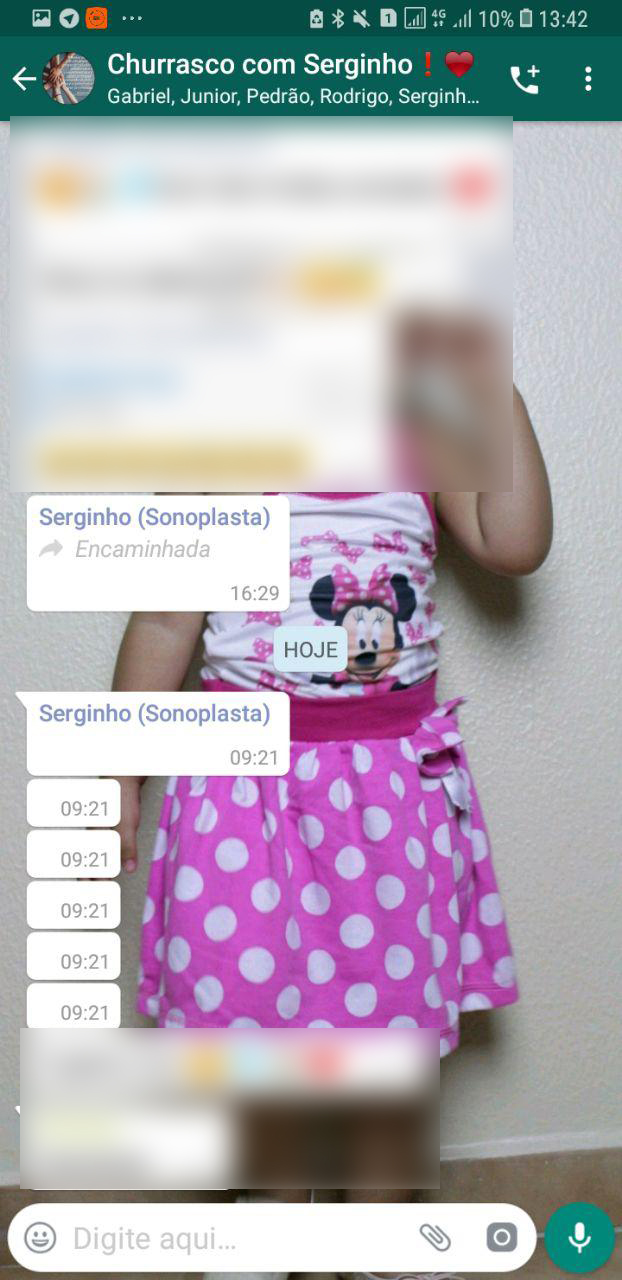Image resolution: width=622 pixels, height=1280 pixels.
Task: Go back to the chats list
Action: click(24, 79)
